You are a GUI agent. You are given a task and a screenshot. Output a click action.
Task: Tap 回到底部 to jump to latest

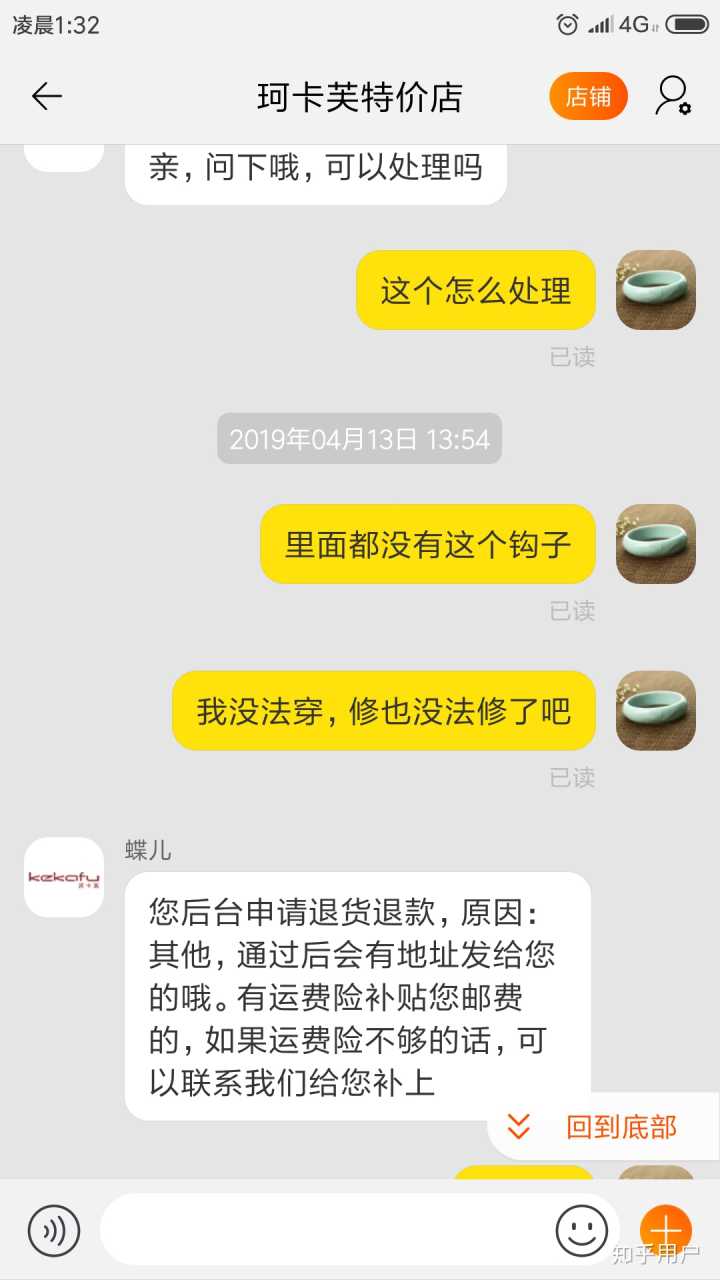coord(602,1127)
